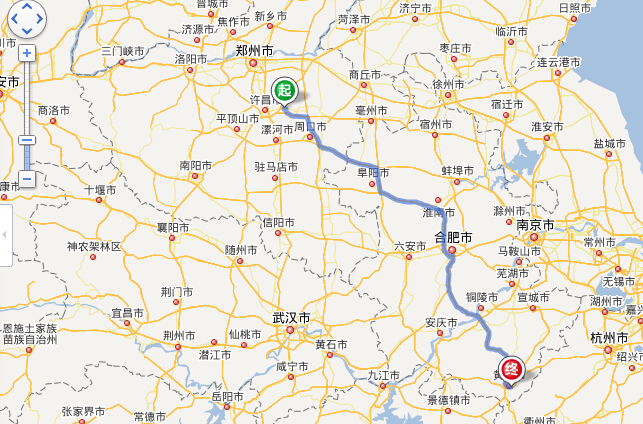Viewport: 643px width, 424px height.
Task: Pan the map left with the left arrow
Action: 14,17
